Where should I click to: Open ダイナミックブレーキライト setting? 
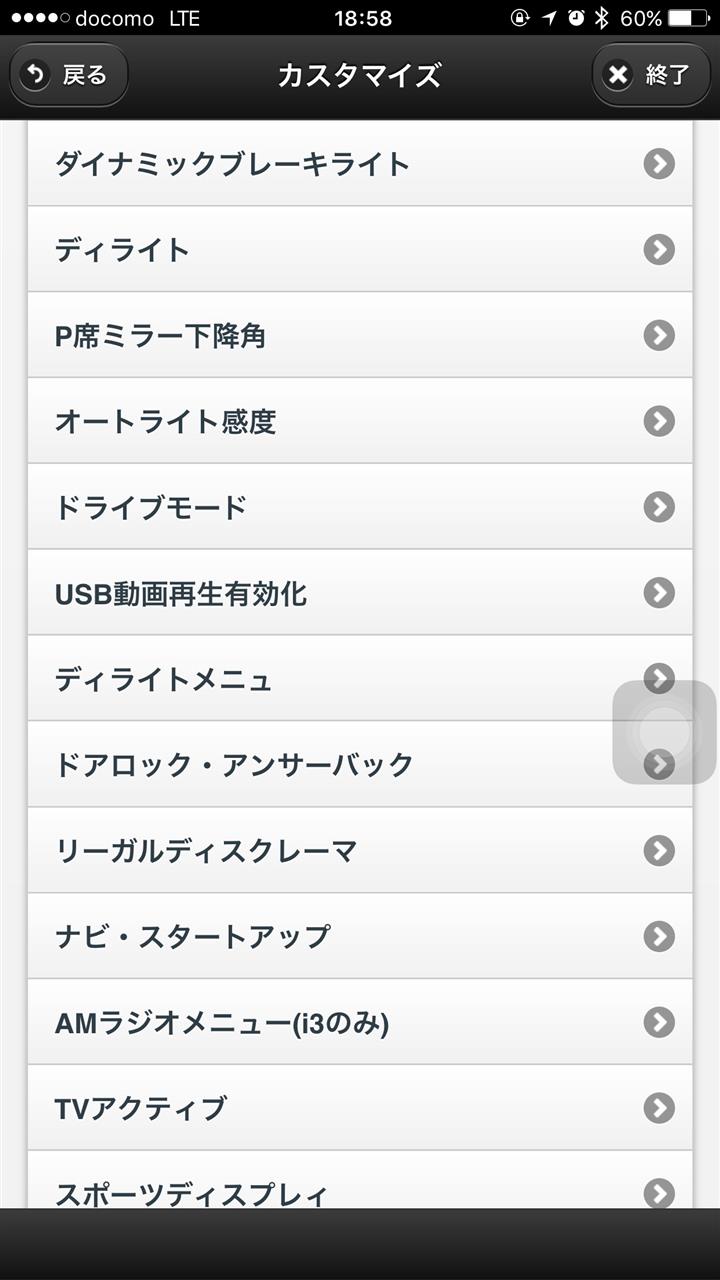coord(360,163)
